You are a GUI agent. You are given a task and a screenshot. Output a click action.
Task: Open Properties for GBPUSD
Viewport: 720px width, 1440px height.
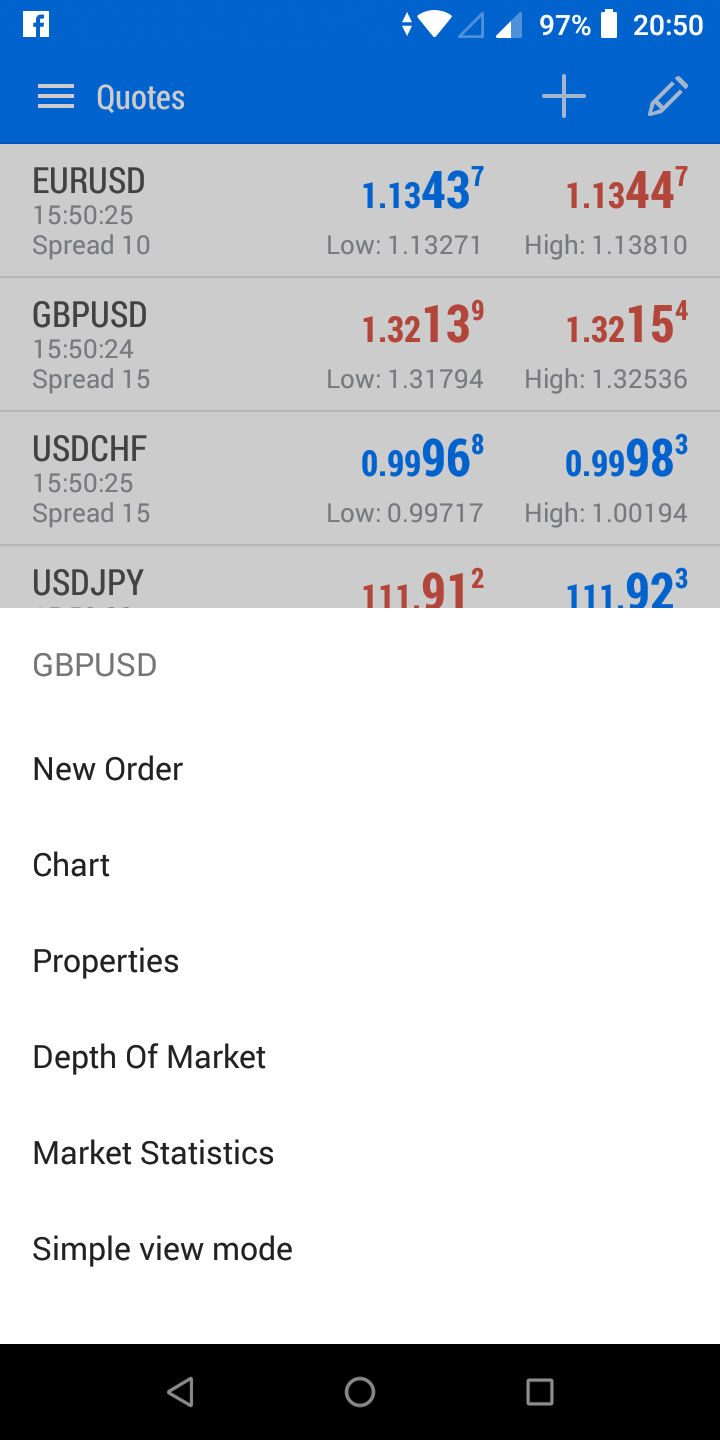pyautogui.click(x=106, y=961)
